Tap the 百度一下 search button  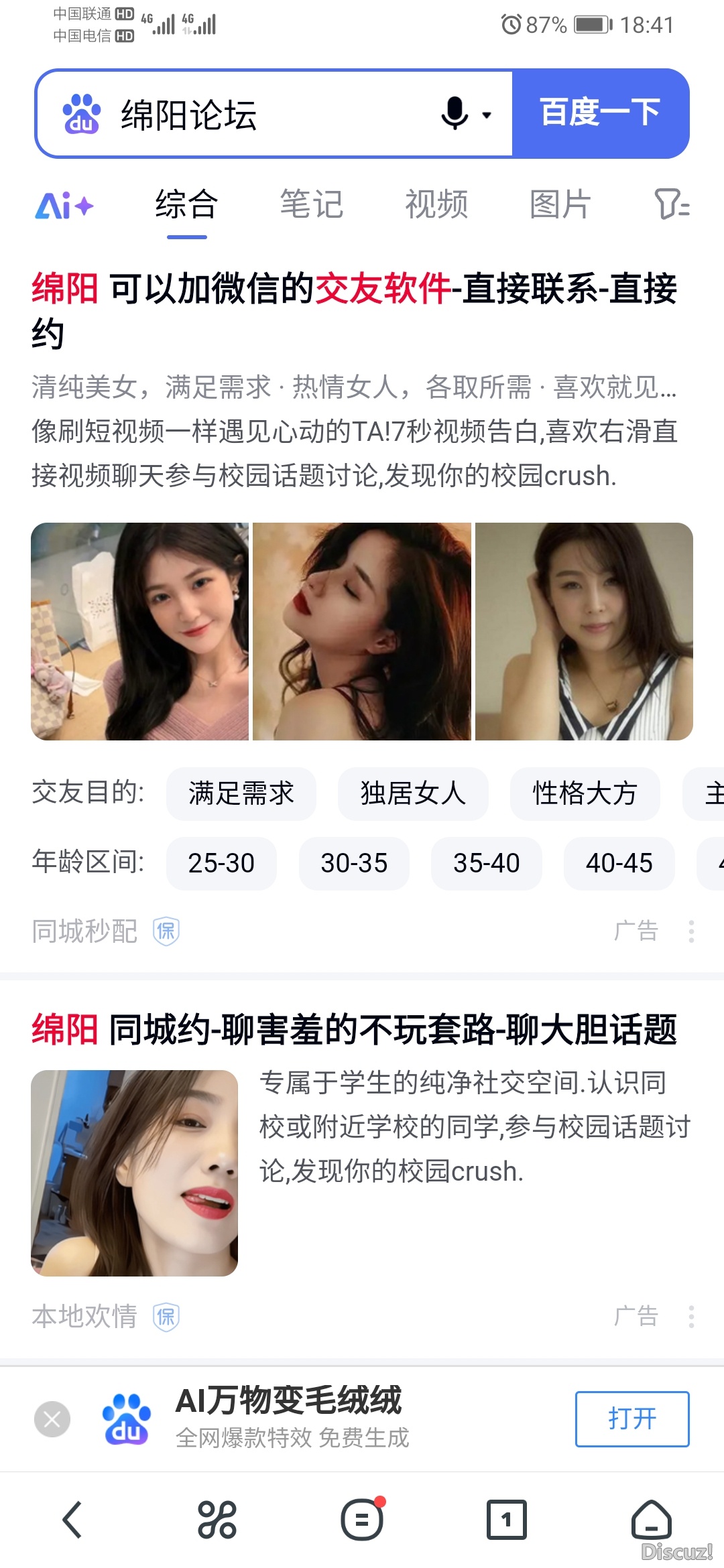tap(600, 113)
